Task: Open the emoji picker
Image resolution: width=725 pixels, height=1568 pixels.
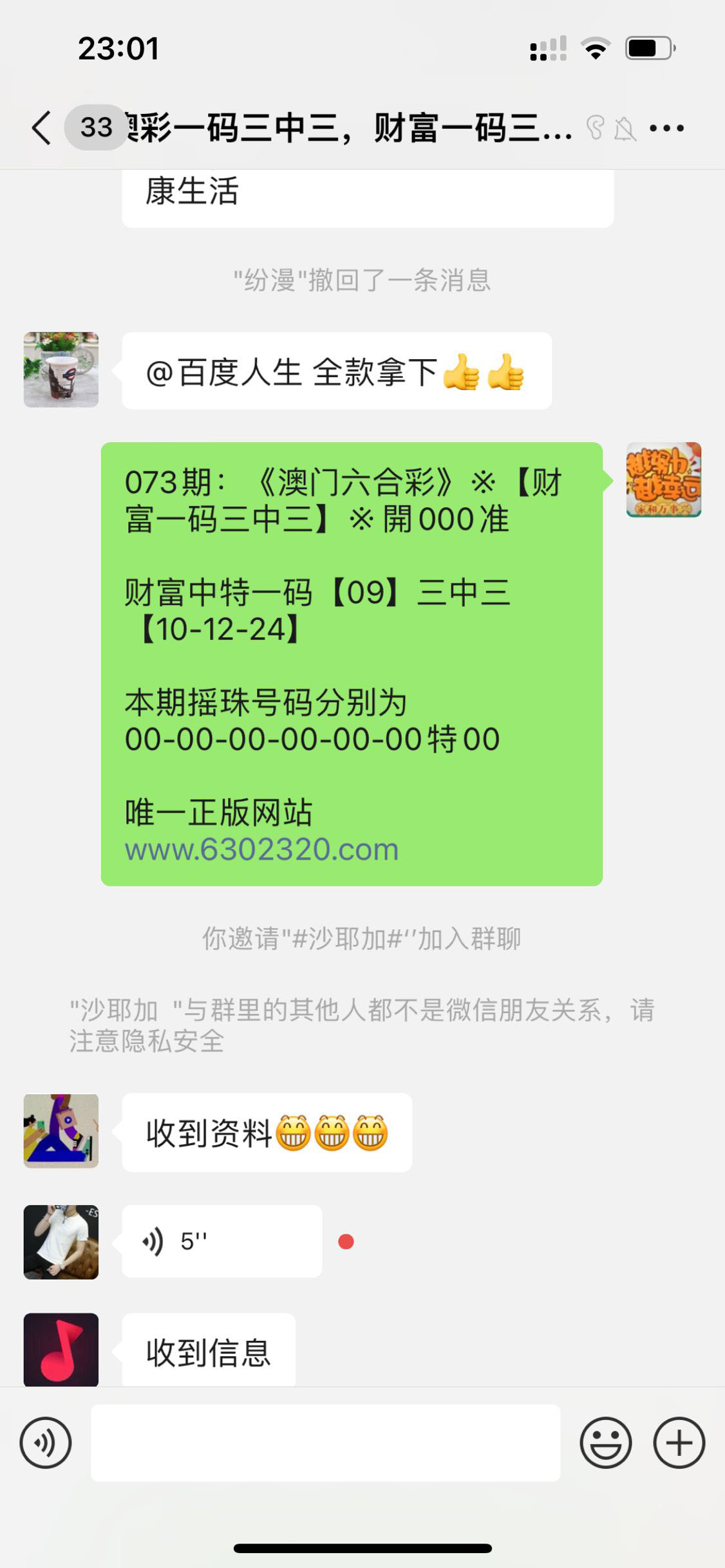Action: pyautogui.click(x=605, y=1442)
